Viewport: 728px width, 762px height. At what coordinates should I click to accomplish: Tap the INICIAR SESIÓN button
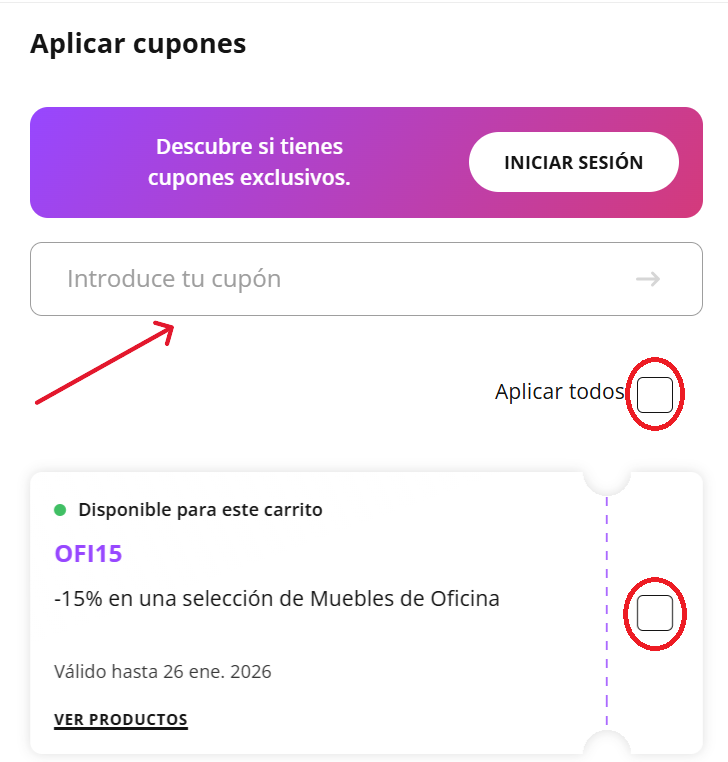pos(573,162)
